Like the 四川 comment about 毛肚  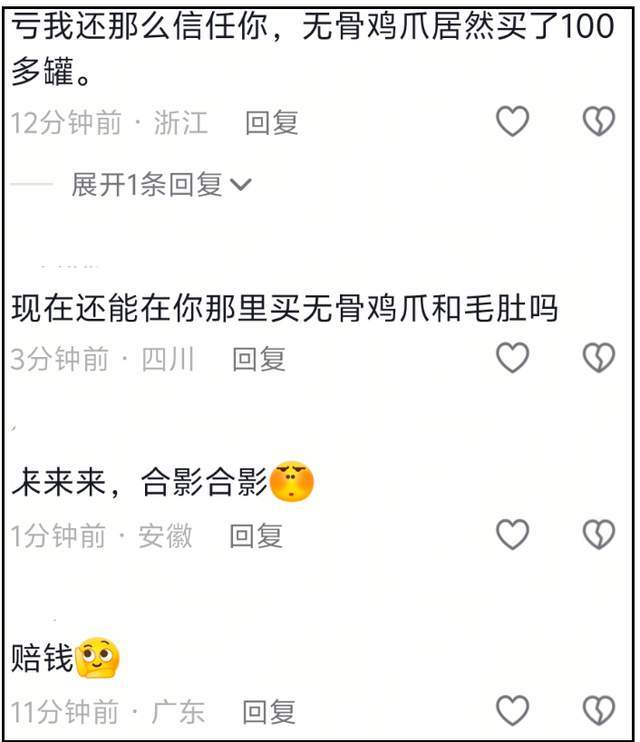[512, 358]
